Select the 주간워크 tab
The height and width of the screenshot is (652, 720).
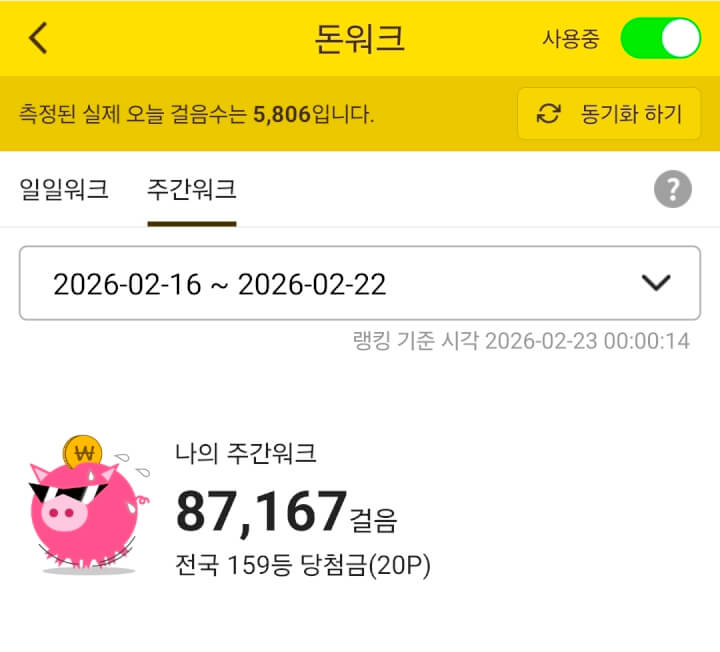191,189
